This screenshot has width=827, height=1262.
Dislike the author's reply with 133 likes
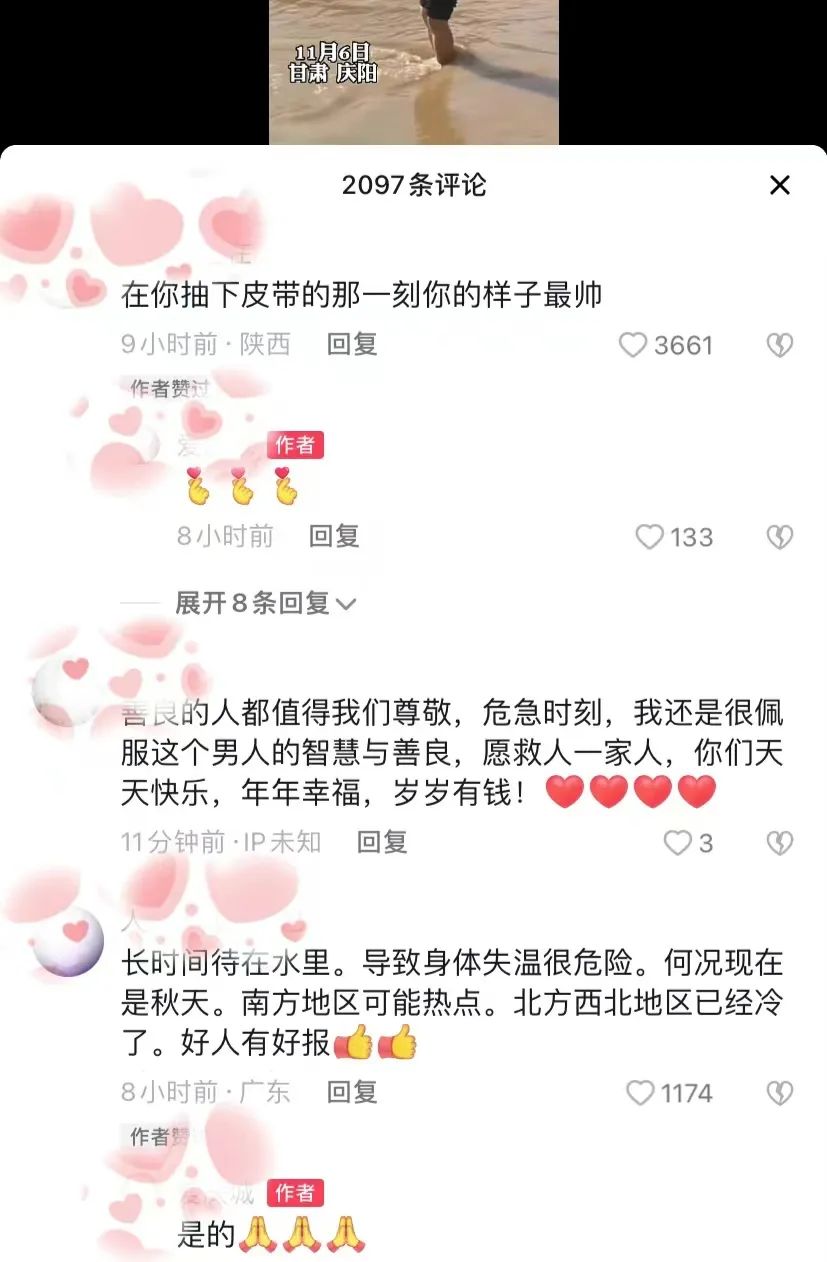click(x=779, y=537)
